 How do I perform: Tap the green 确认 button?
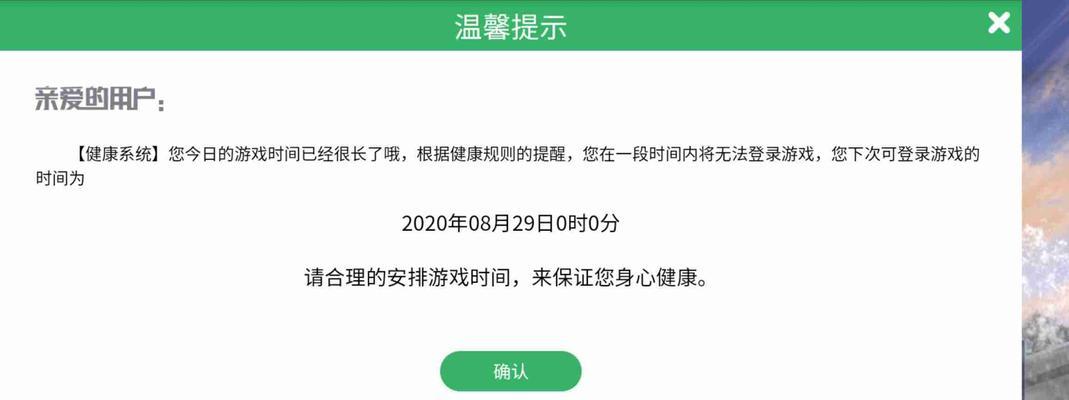510,371
